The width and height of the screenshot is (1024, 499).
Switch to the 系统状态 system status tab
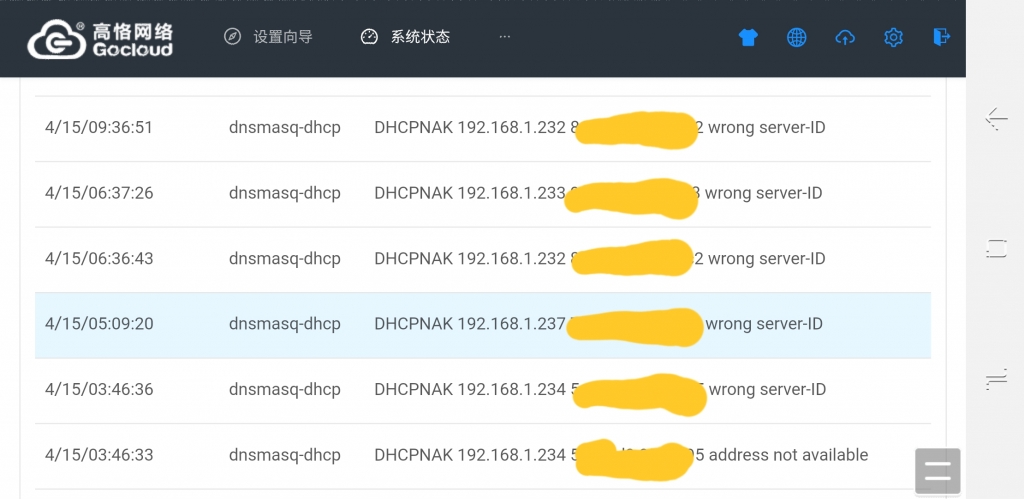[405, 37]
